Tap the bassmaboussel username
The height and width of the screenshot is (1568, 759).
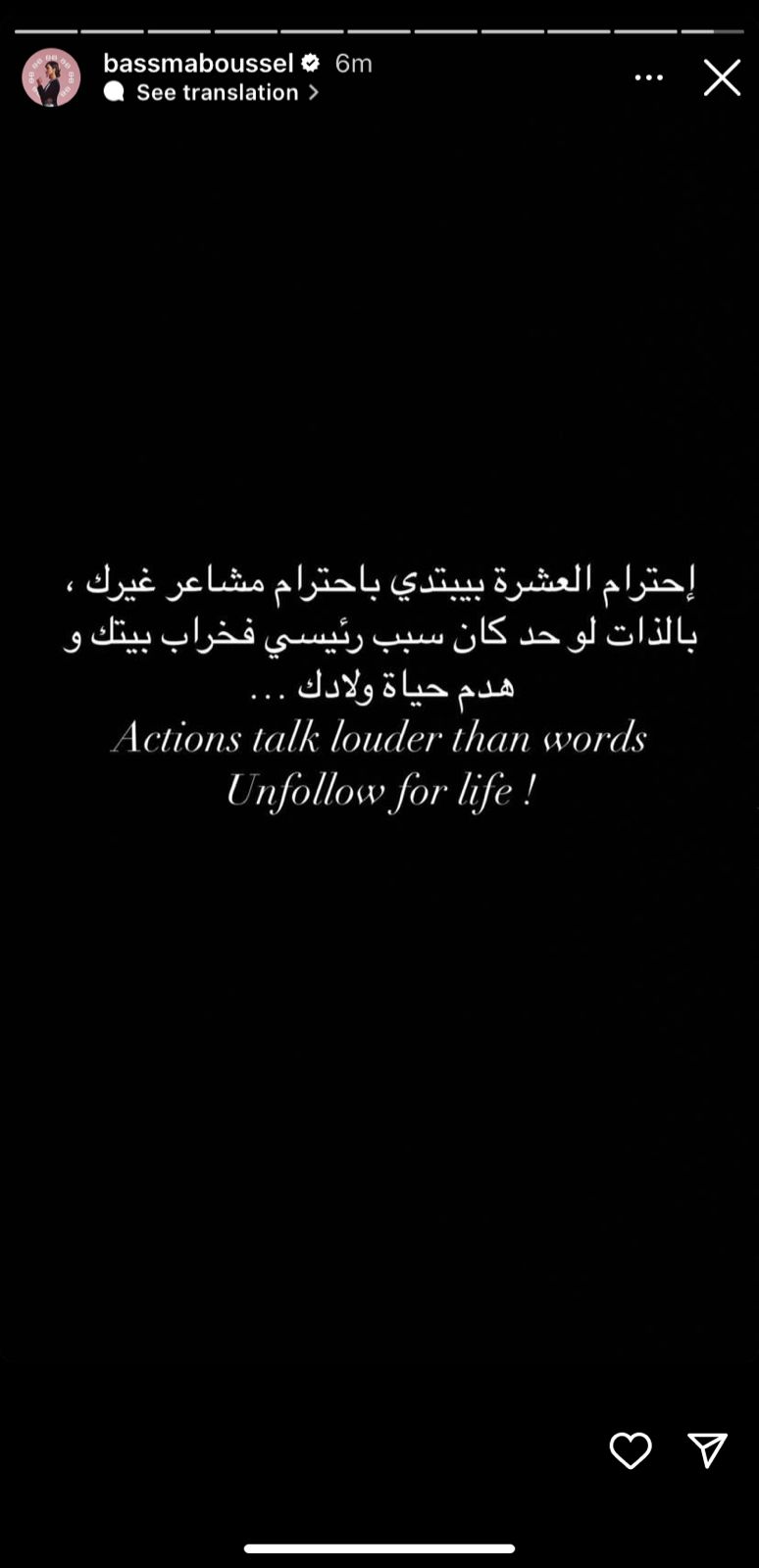pos(198,64)
